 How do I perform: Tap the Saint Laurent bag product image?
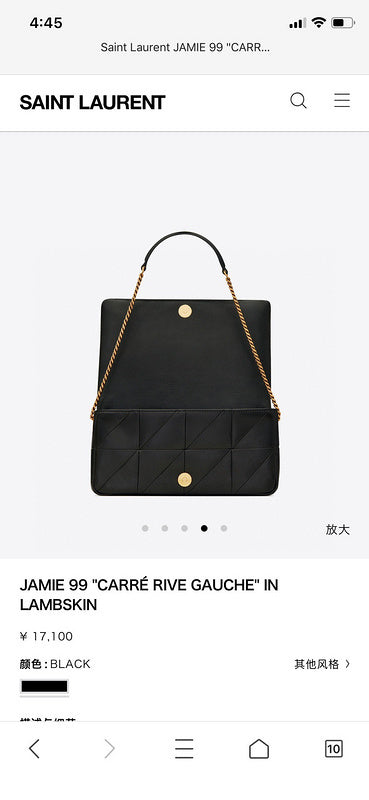pyautogui.click(x=185, y=364)
